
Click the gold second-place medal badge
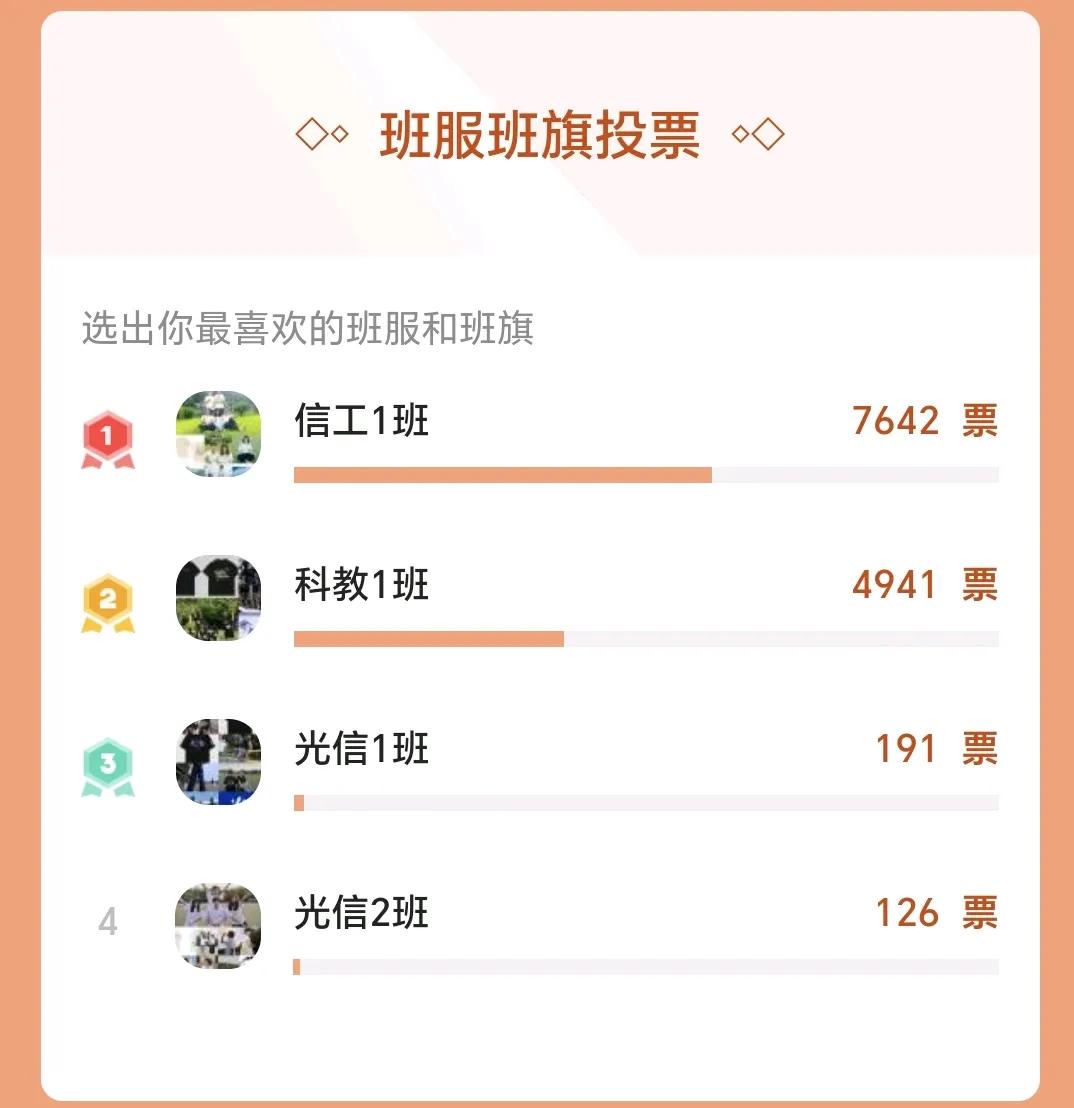point(110,598)
